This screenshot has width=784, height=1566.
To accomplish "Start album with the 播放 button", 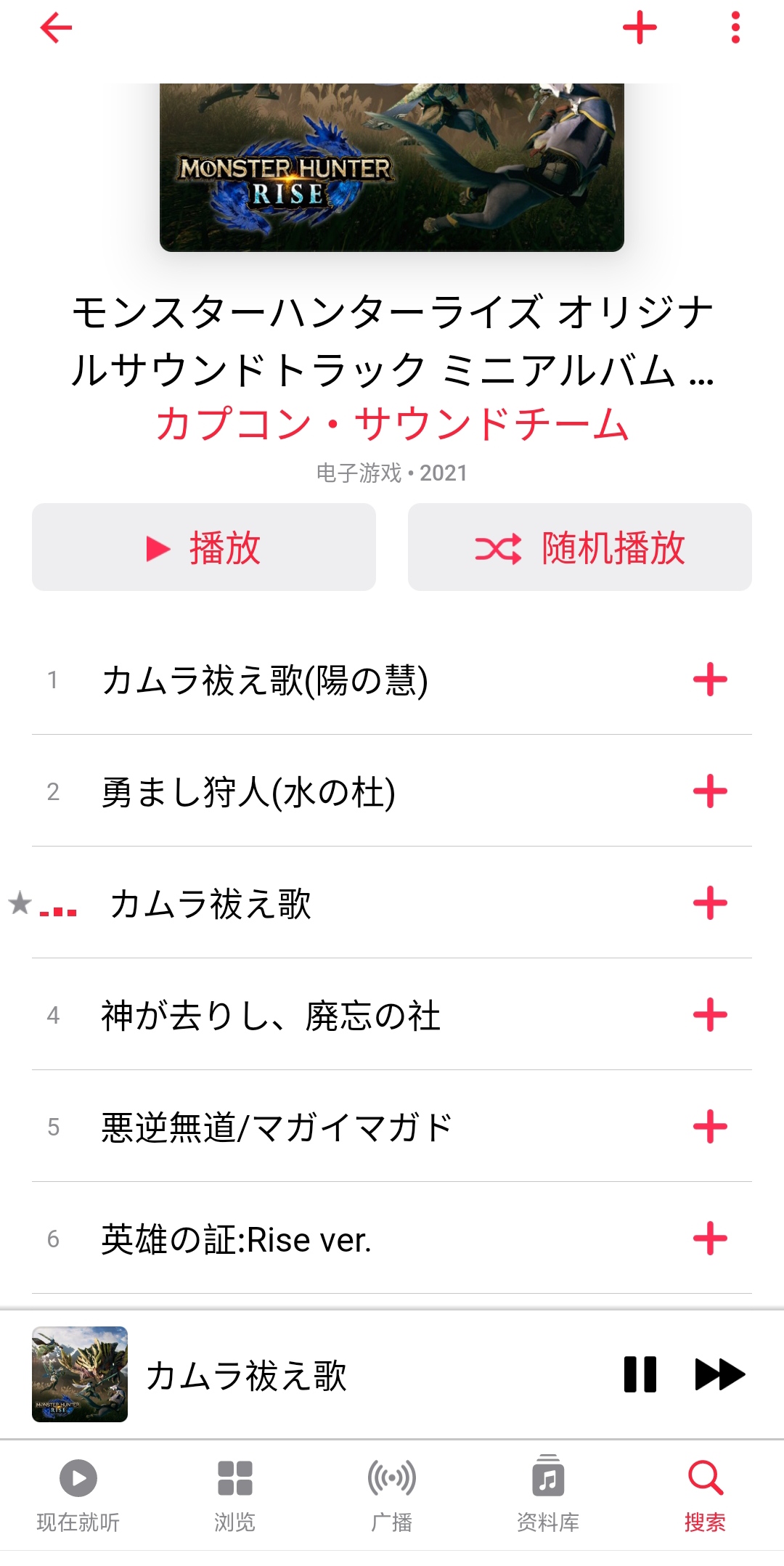I will [204, 547].
